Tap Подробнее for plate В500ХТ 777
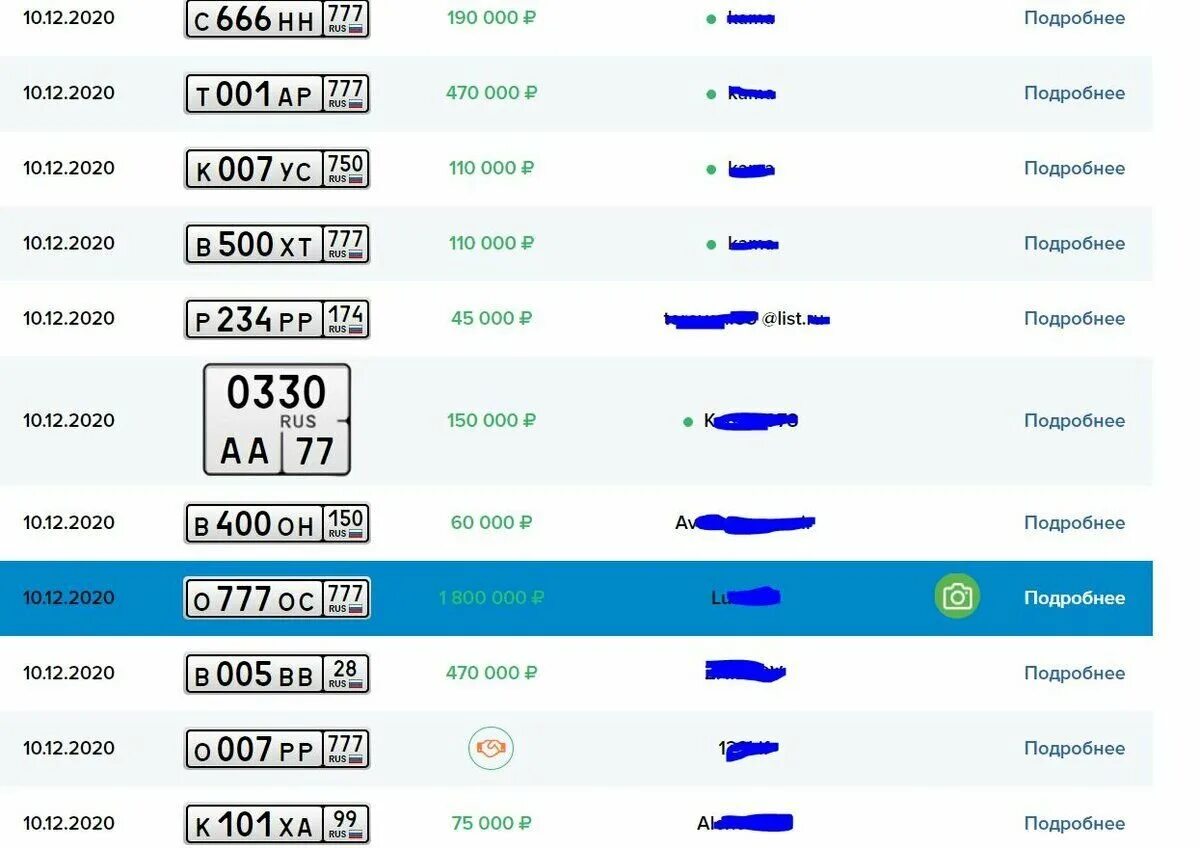The image size is (1200, 848). click(x=1074, y=243)
